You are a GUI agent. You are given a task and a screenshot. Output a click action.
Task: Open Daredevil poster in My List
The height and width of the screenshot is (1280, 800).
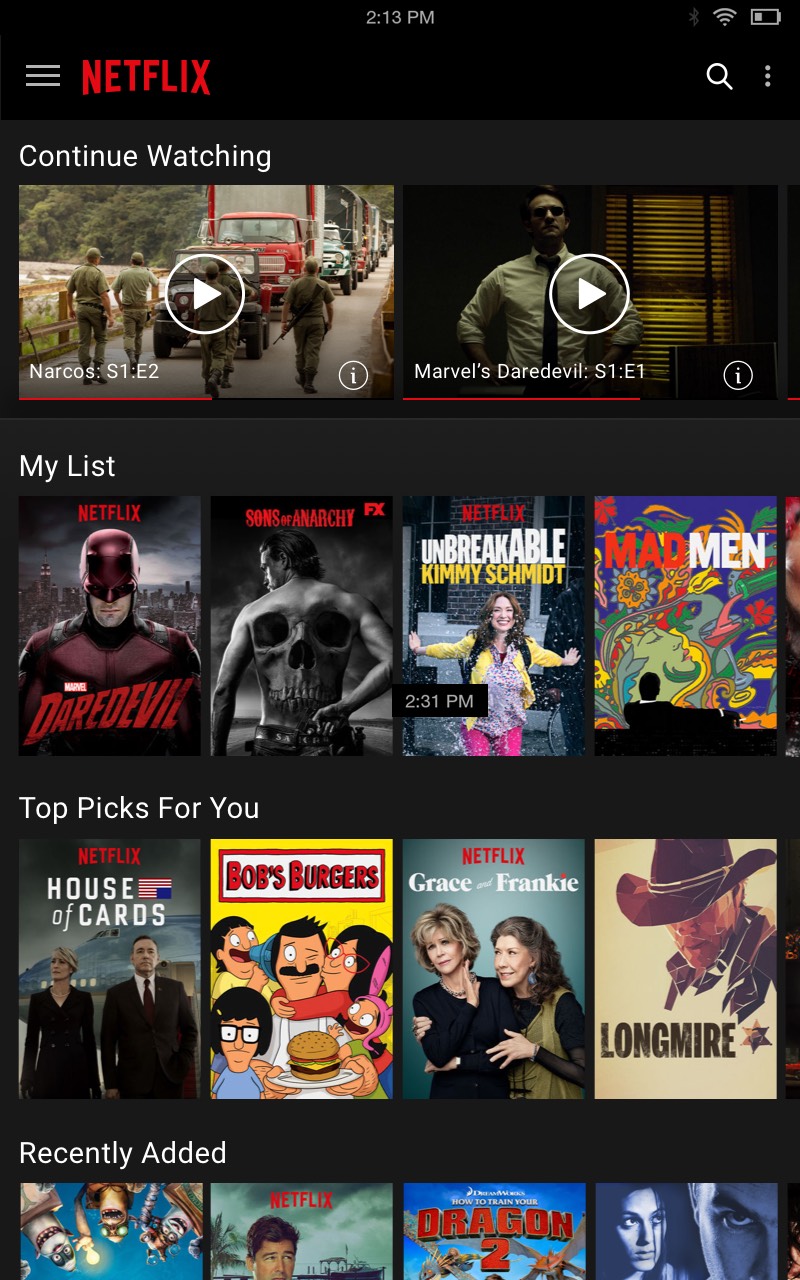tap(110, 625)
